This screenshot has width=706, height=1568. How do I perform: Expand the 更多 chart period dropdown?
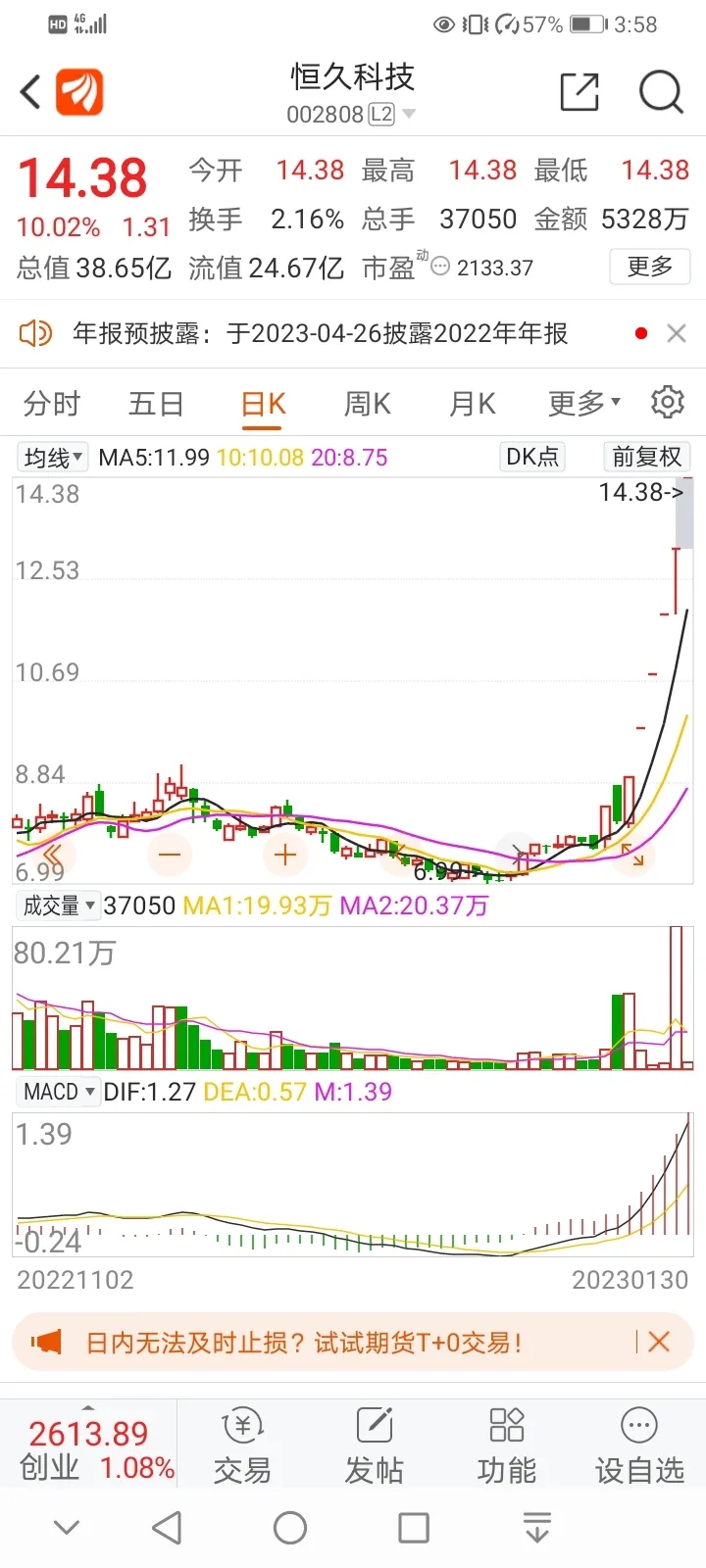(584, 403)
